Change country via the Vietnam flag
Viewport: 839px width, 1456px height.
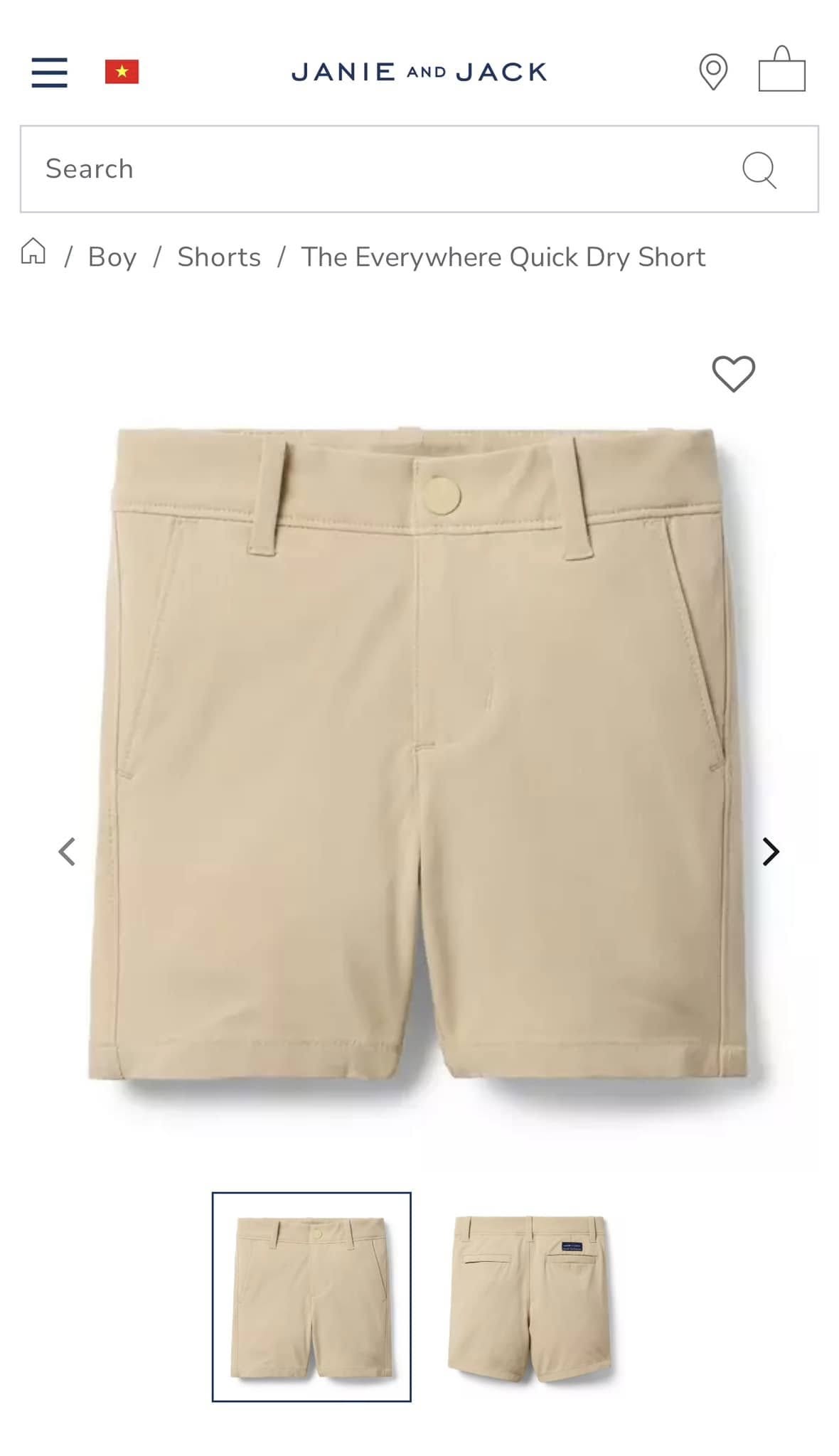coord(122,72)
